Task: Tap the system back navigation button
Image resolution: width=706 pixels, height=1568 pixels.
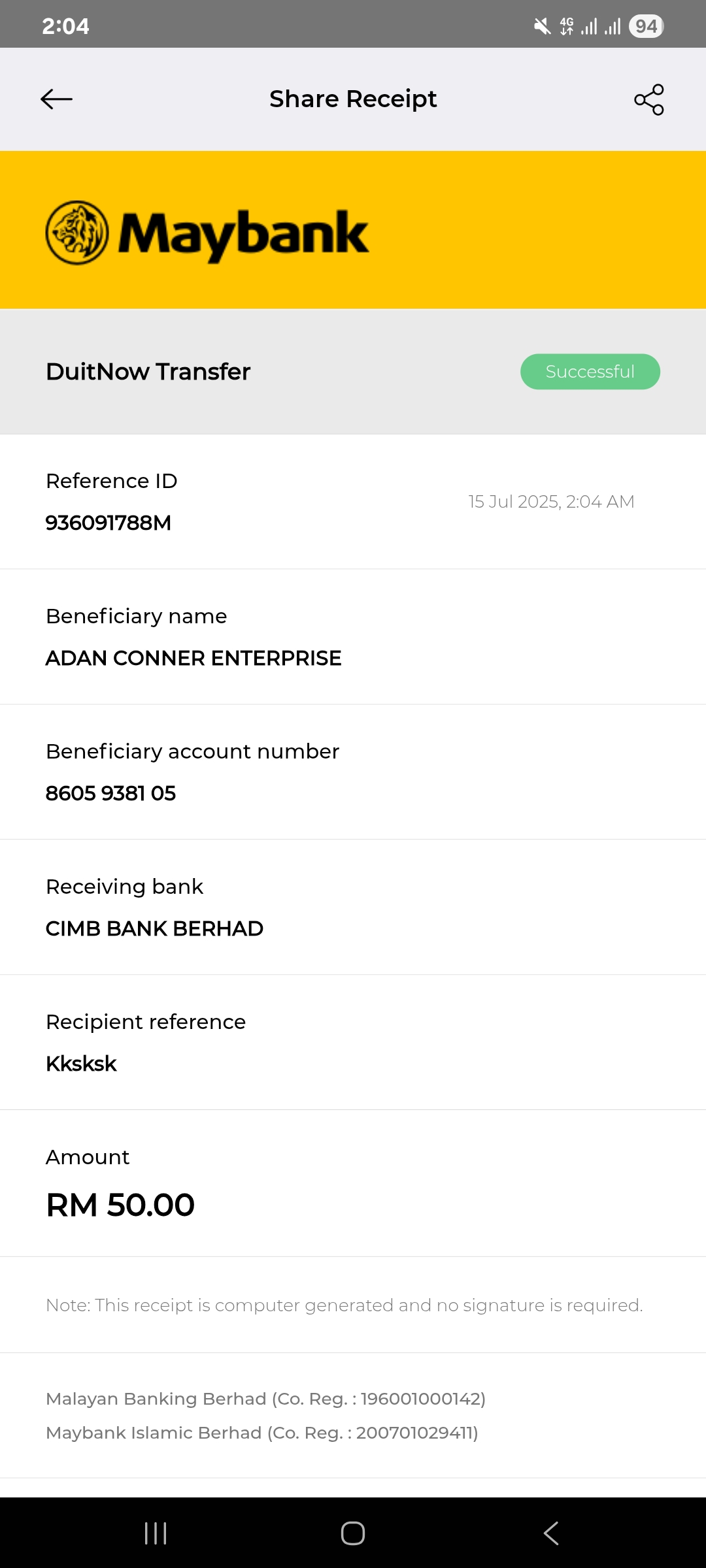Action: (551, 1533)
